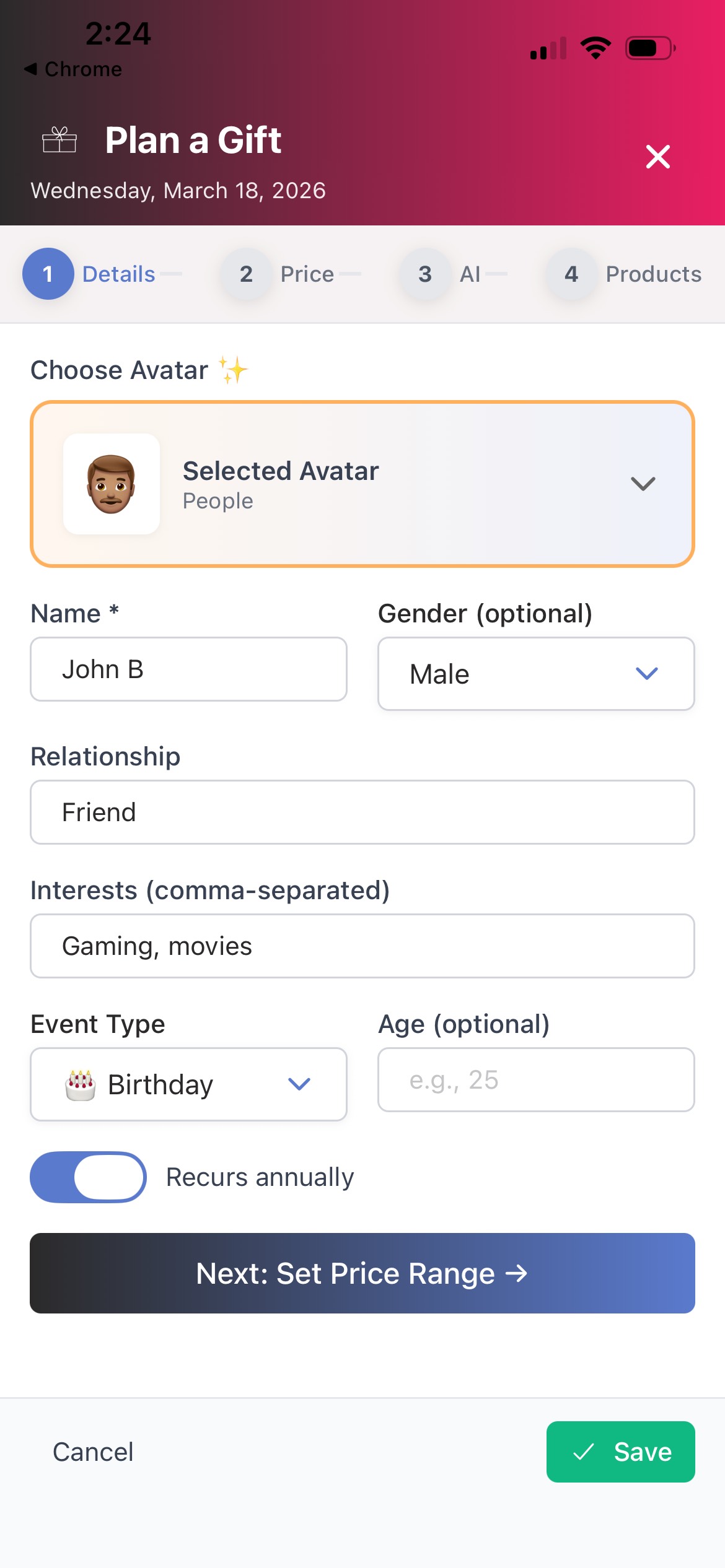
Task: Select step 4 Products circle
Action: (571, 274)
